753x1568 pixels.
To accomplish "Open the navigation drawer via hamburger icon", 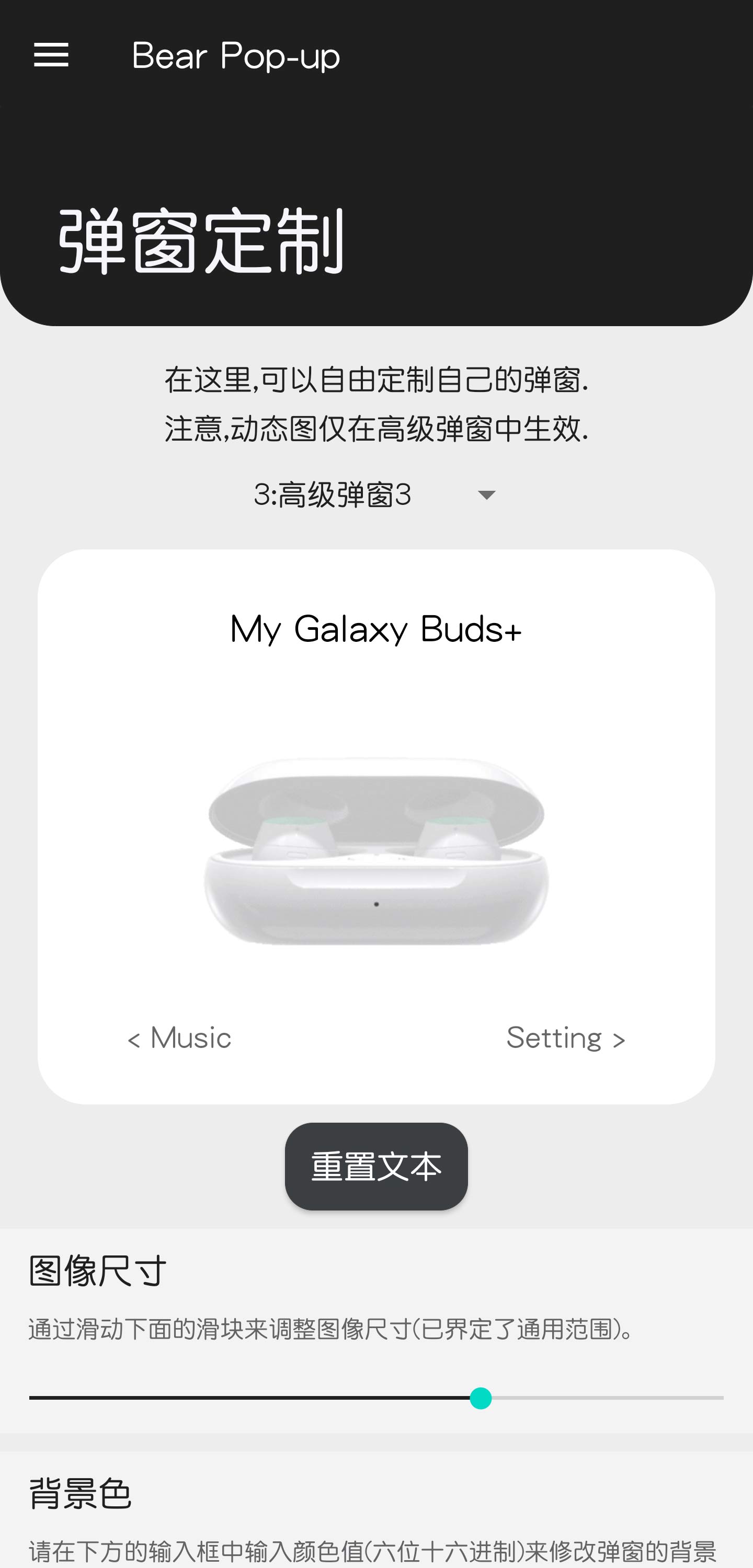I will 52,55.
